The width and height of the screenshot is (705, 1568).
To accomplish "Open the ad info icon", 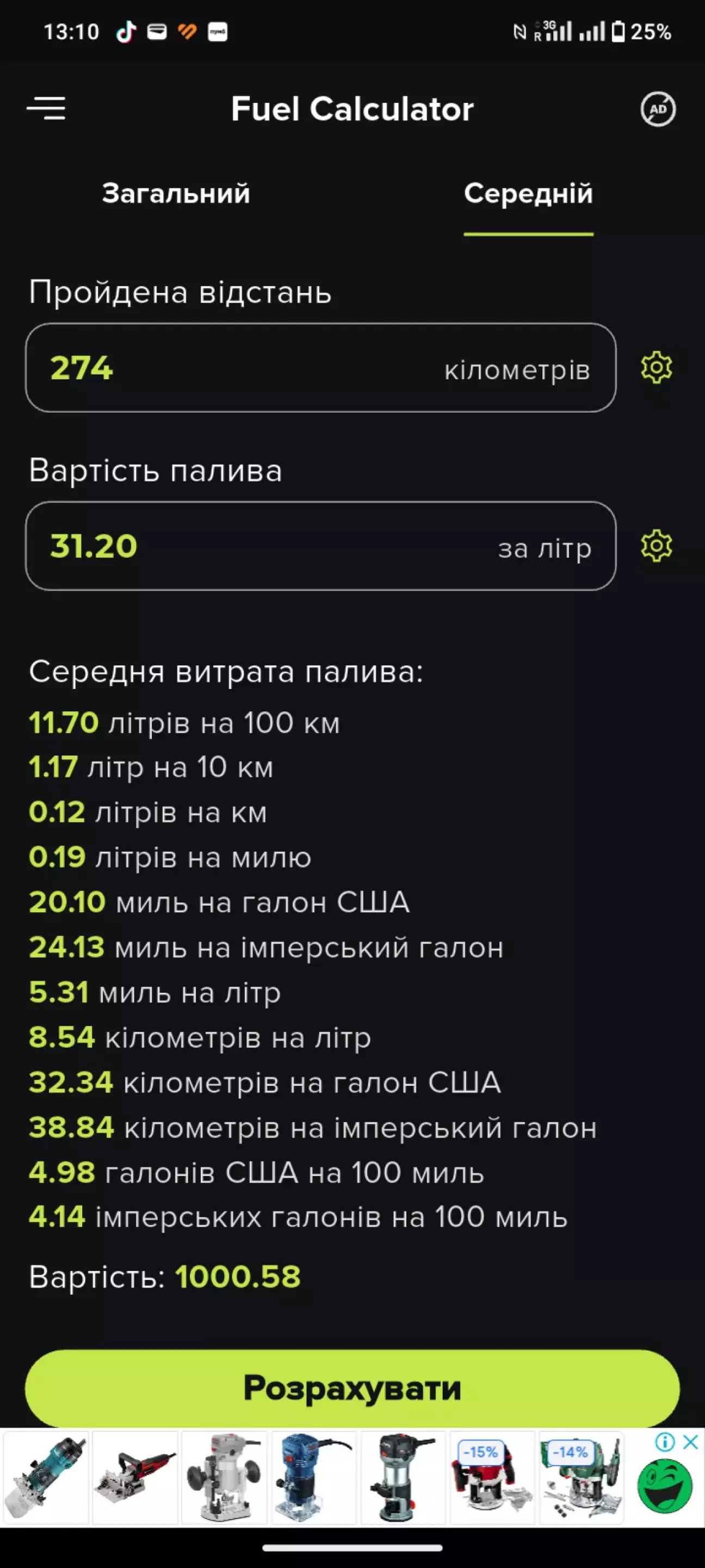I will (665, 1441).
